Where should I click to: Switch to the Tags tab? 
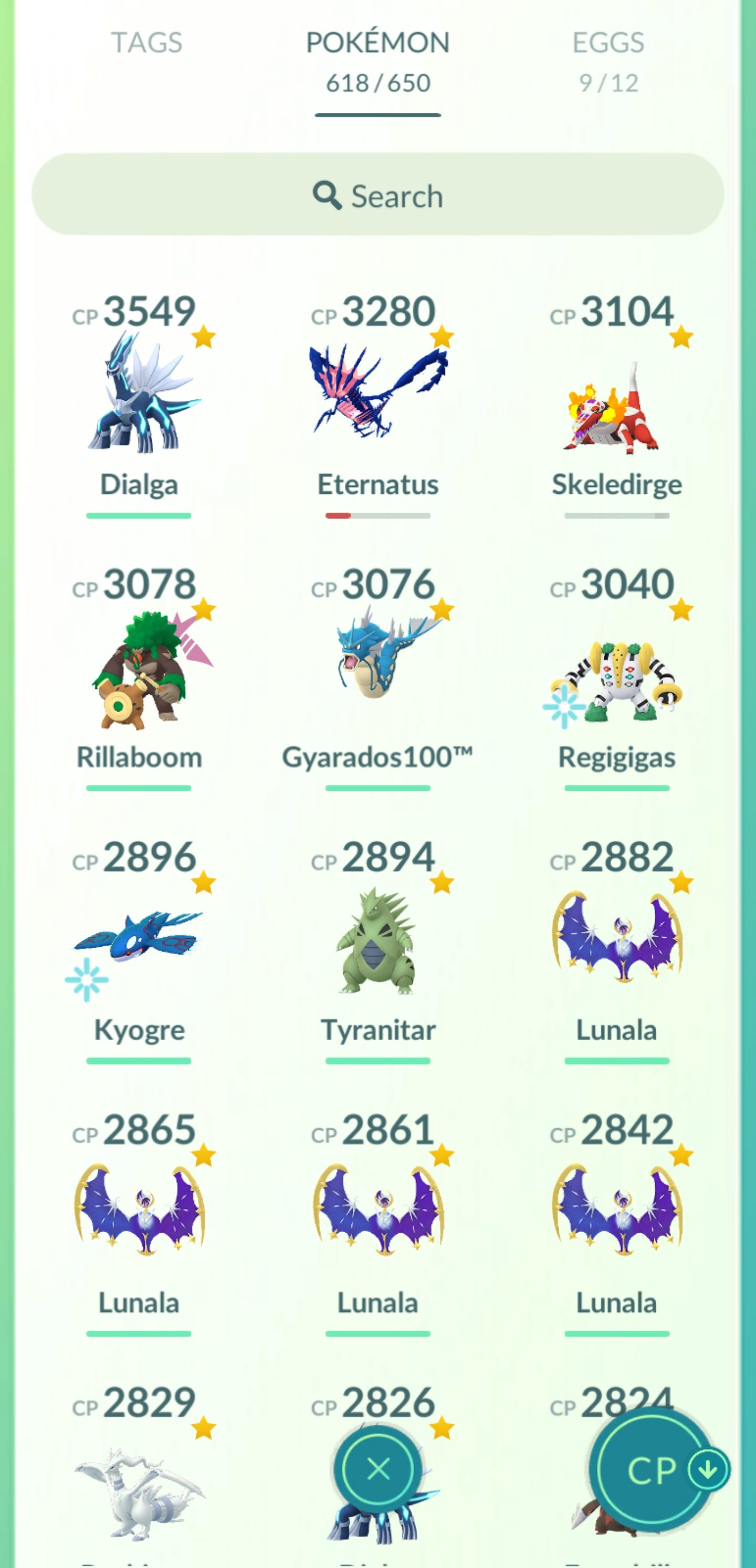[x=146, y=43]
